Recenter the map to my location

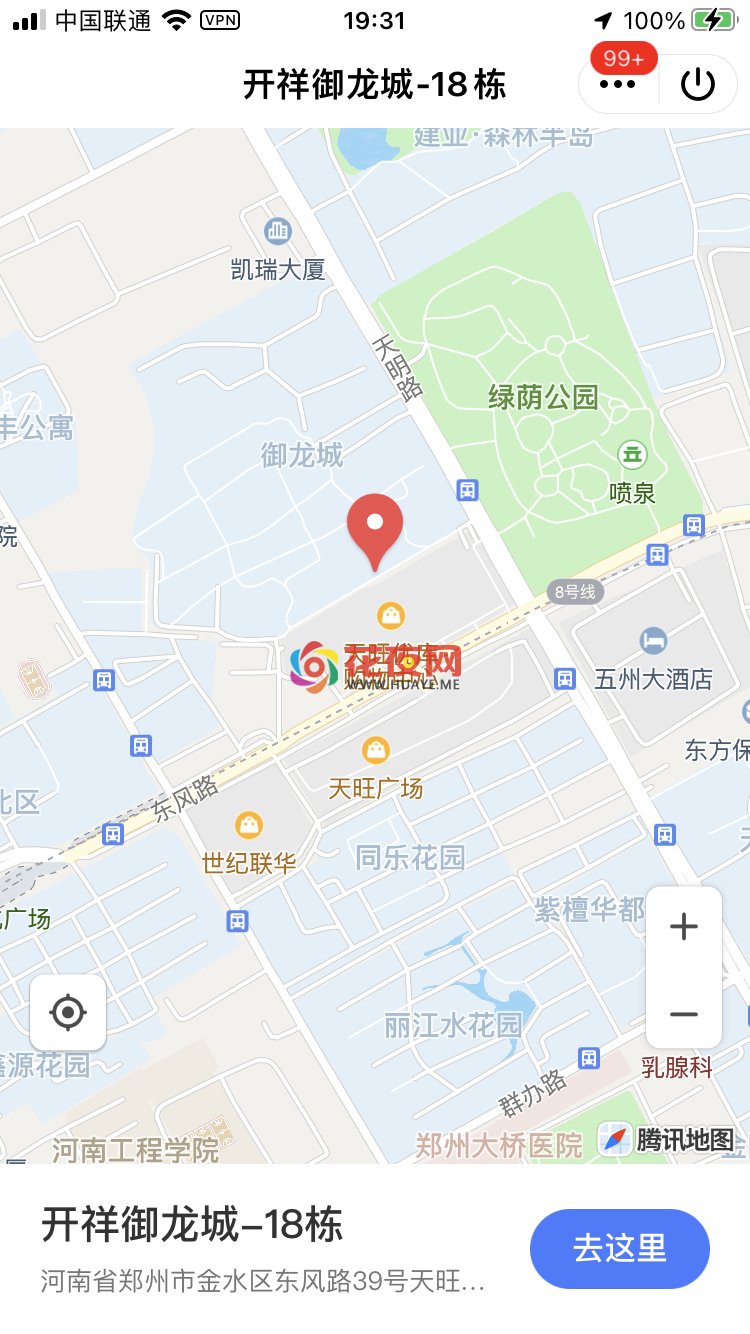click(x=68, y=1013)
